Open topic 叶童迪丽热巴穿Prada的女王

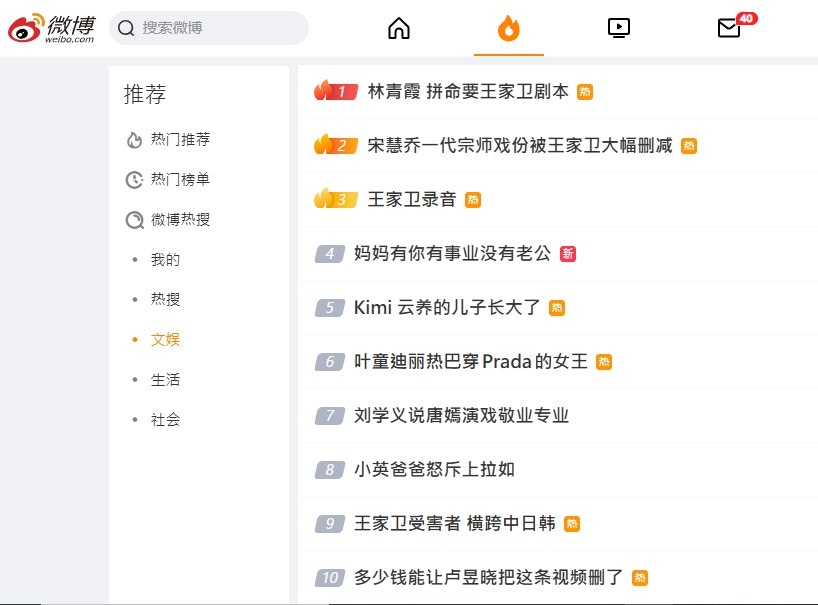tap(471, 361)
